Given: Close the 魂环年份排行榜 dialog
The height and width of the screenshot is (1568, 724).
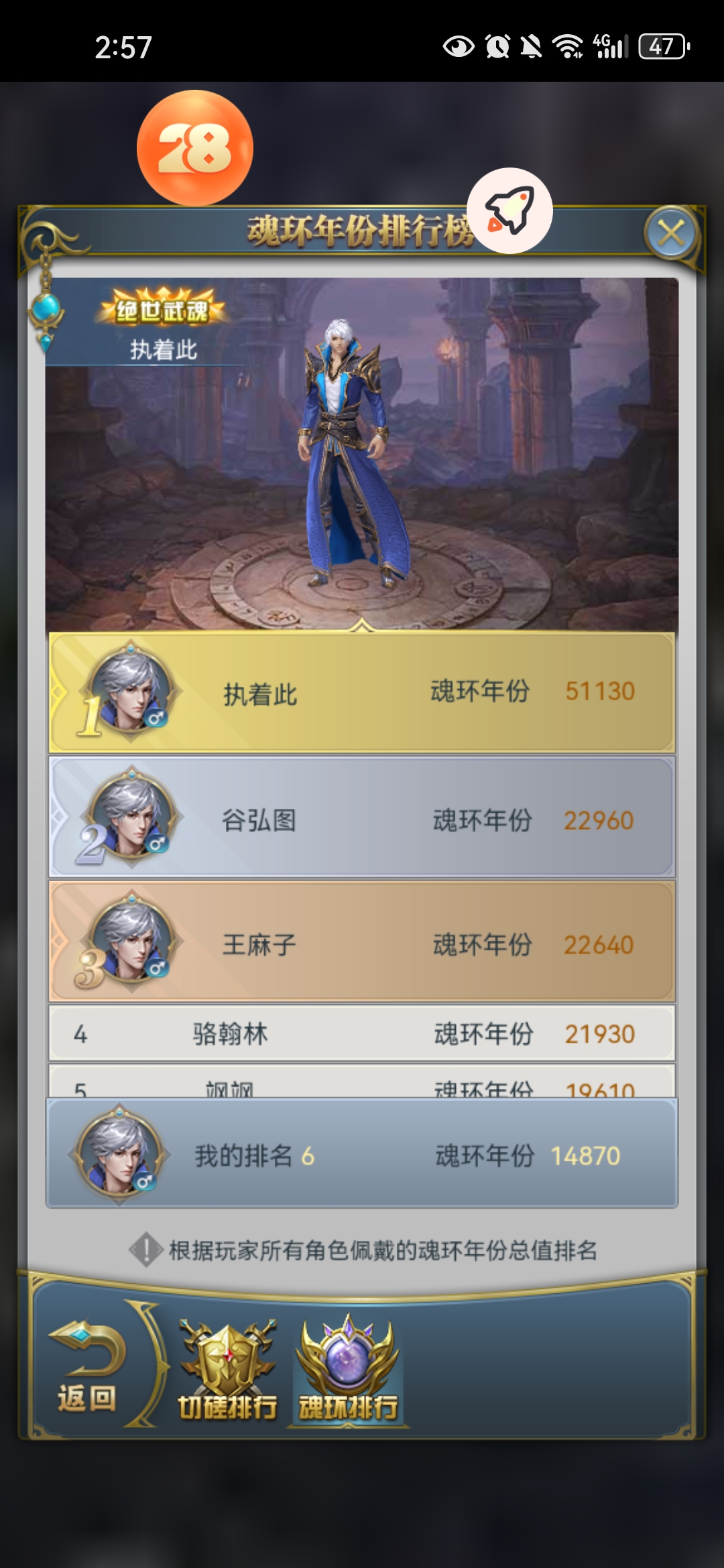Looking at the screenshot, I should click(671, 233).
